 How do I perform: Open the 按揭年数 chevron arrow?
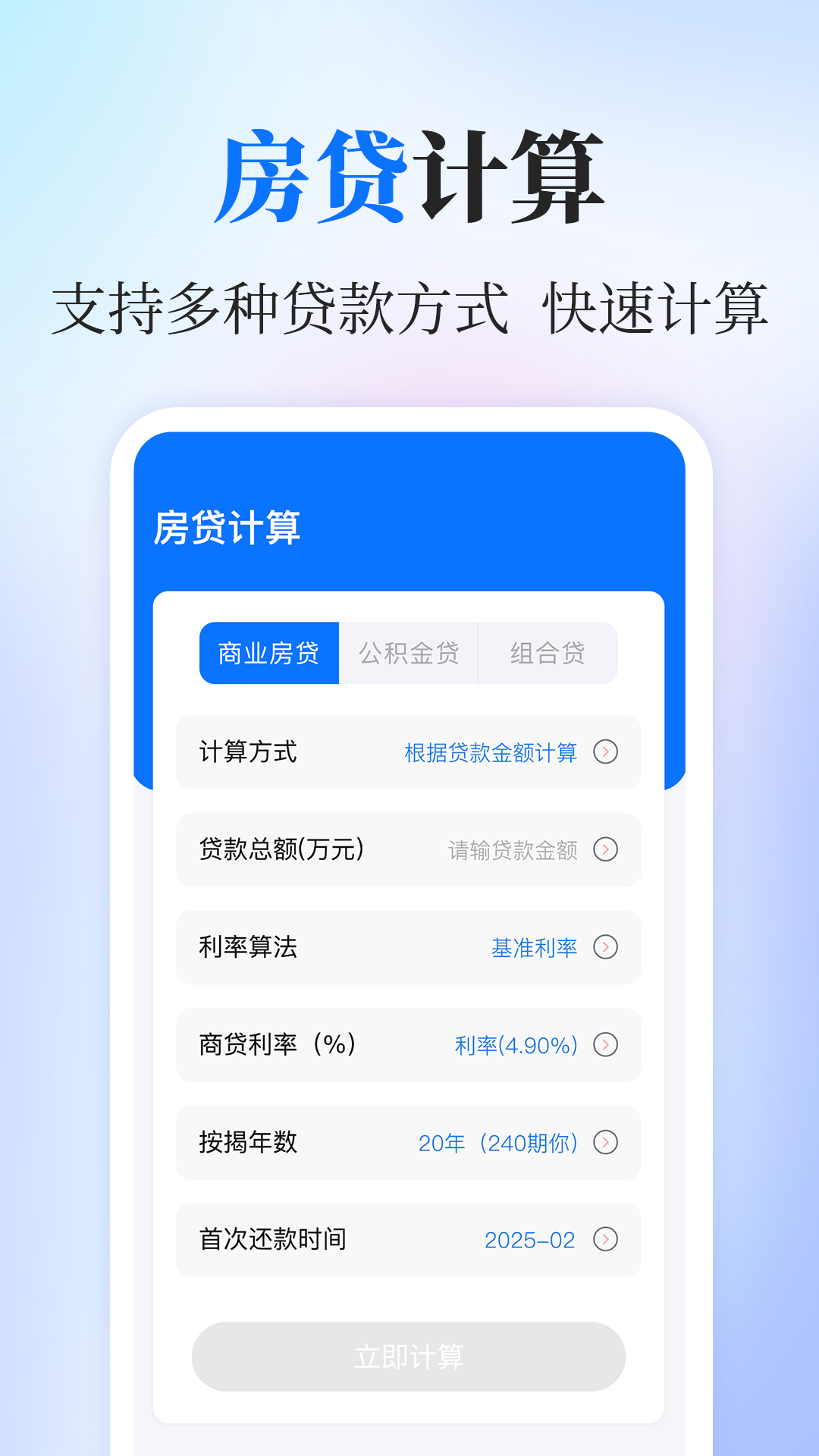pyautogui.click(x=604, y=1144)
